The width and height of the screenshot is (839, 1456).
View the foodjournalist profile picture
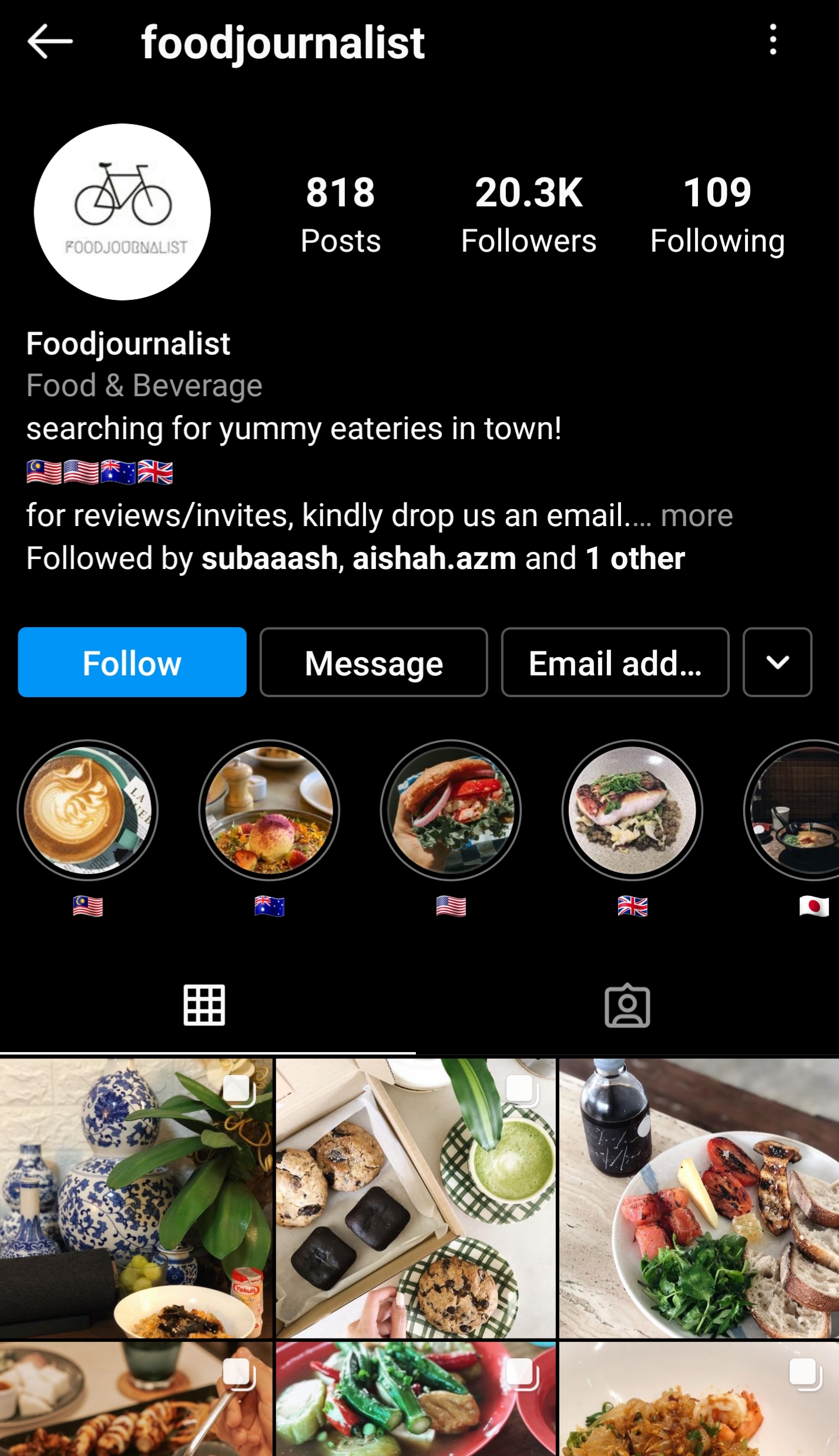click(x=122, y=212)
